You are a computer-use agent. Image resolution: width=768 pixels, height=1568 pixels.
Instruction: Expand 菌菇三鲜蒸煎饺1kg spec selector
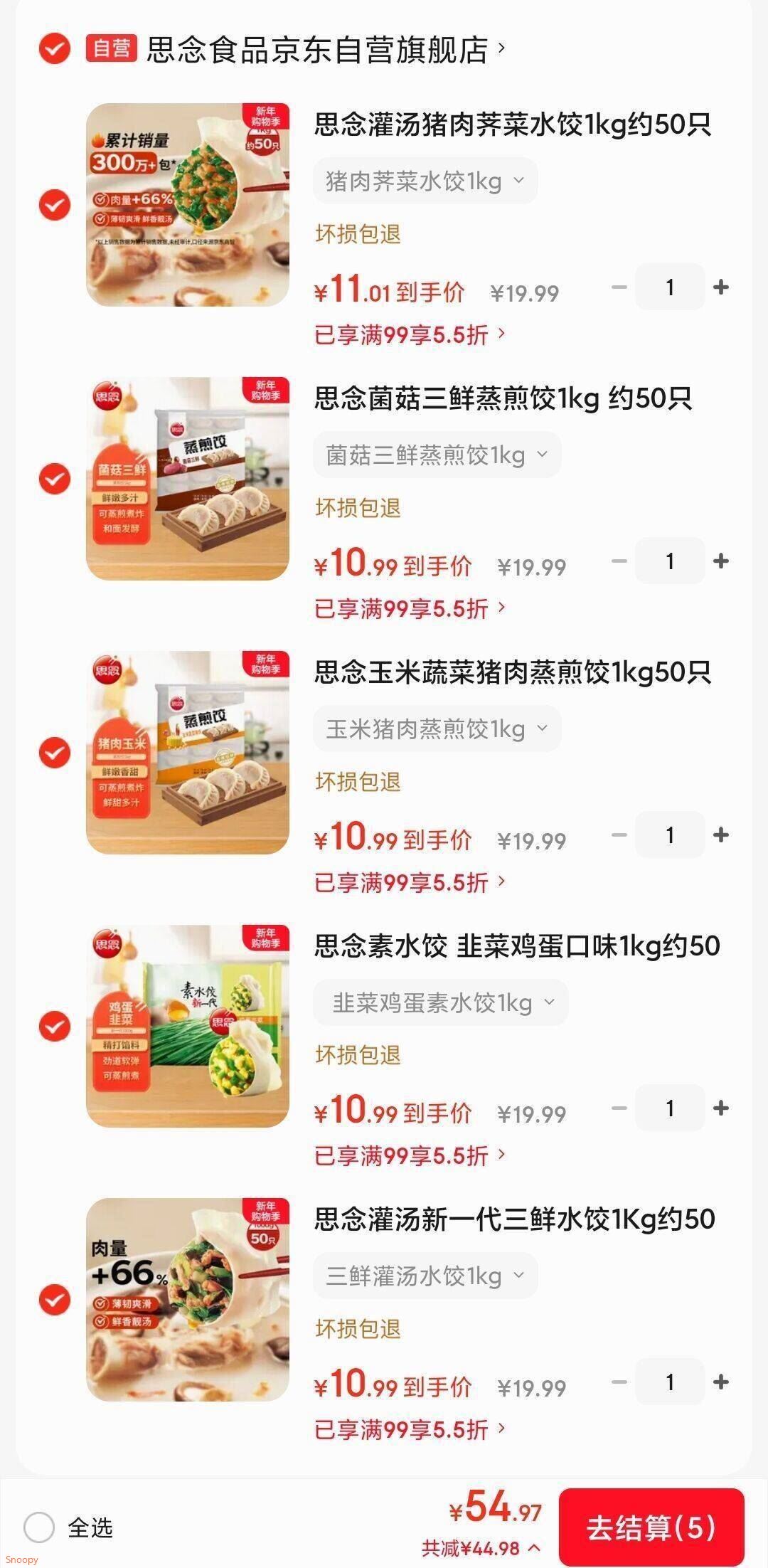point(437,455)
